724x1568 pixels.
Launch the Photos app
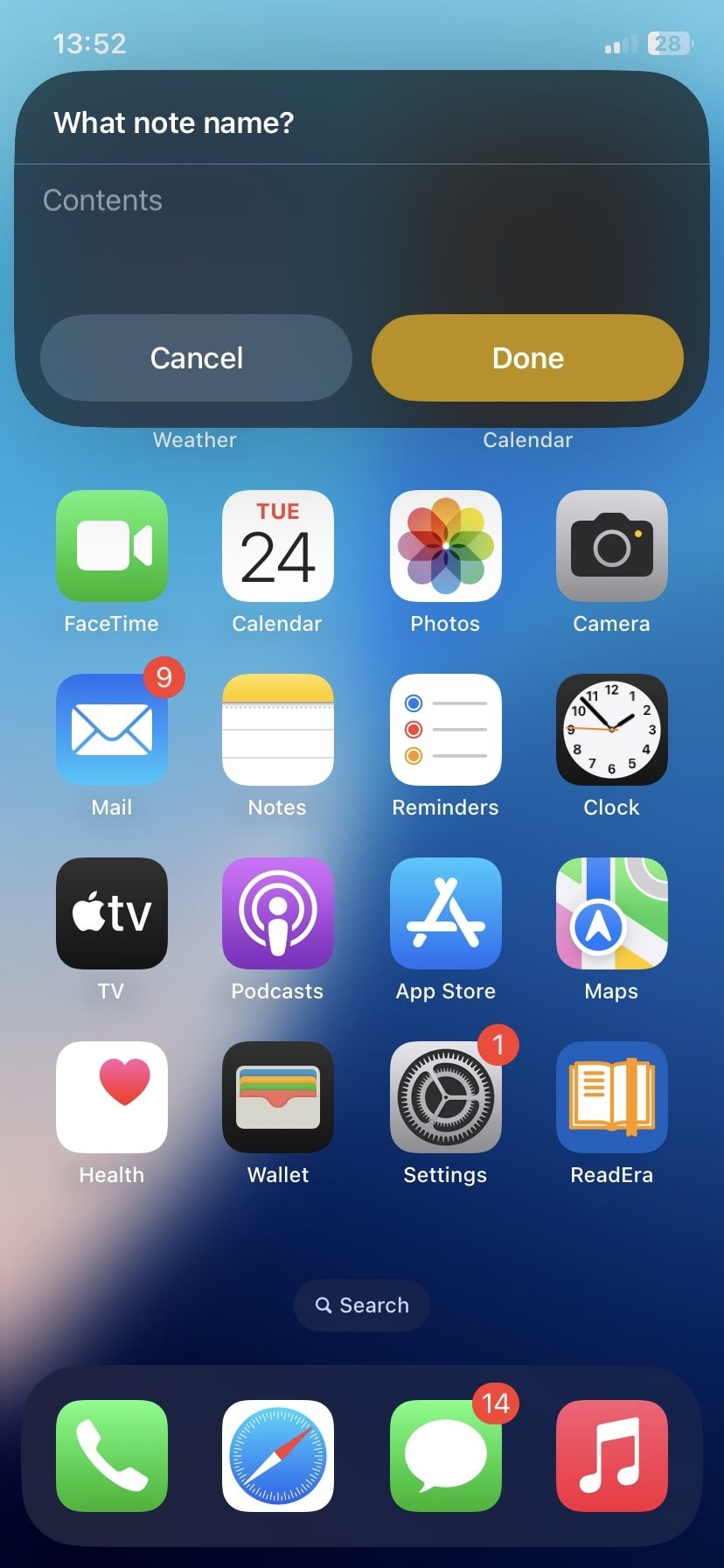[445, 546]
